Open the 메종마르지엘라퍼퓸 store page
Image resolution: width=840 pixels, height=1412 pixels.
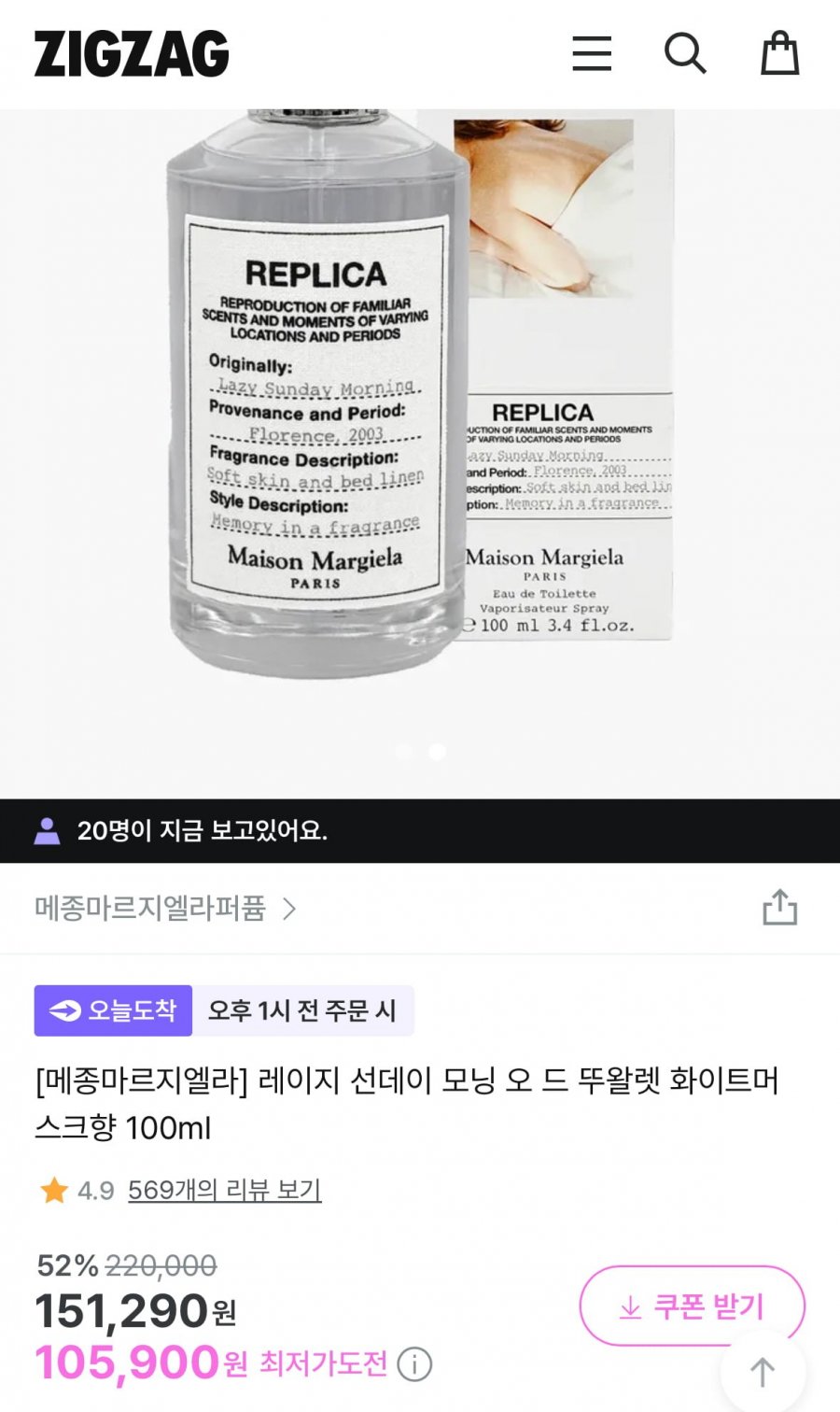point(165,908)
